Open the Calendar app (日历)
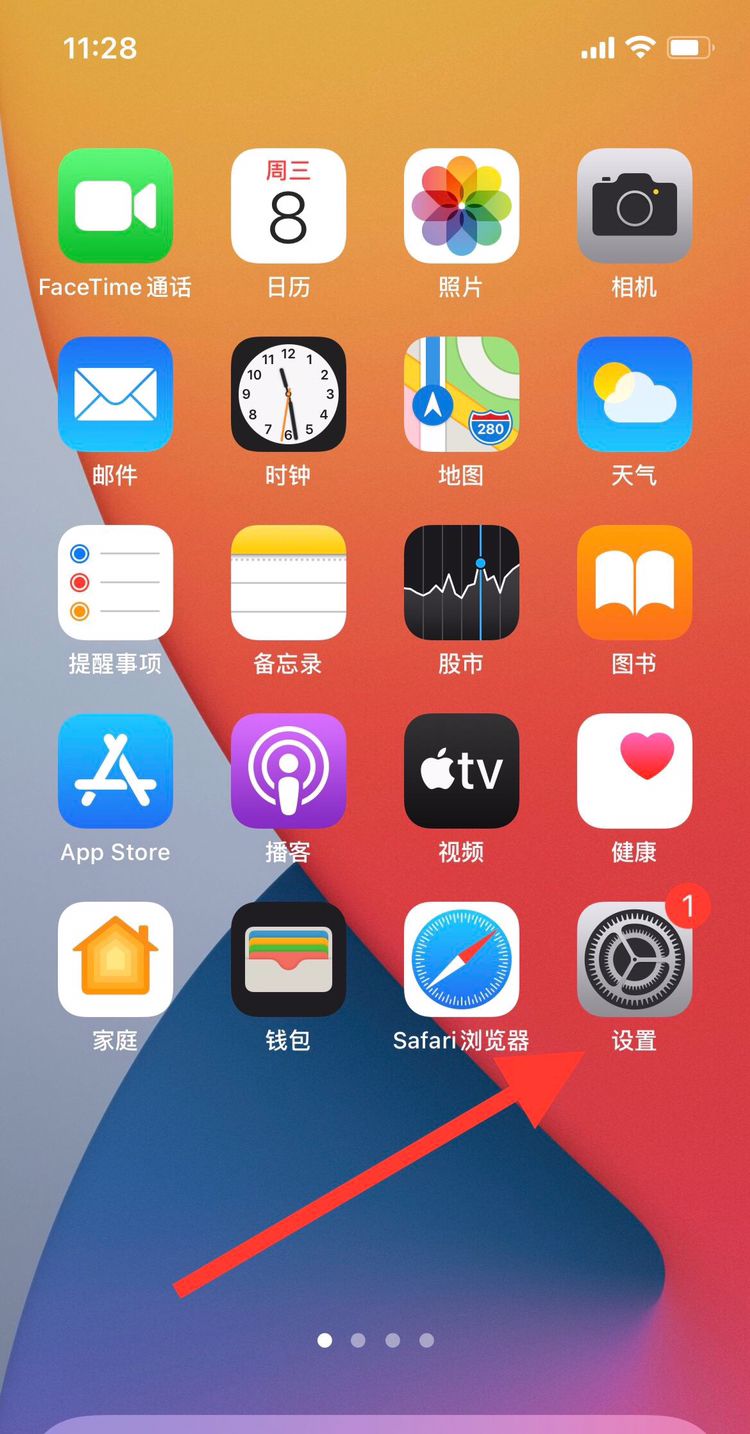Screen dimensions: 750x1434 [288, 206]
